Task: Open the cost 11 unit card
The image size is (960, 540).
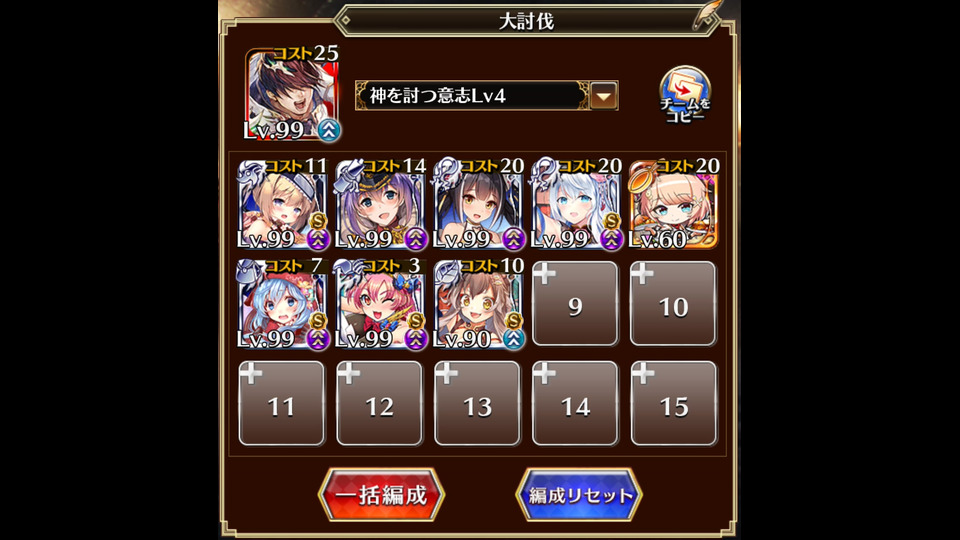Action: coord(283,206)
